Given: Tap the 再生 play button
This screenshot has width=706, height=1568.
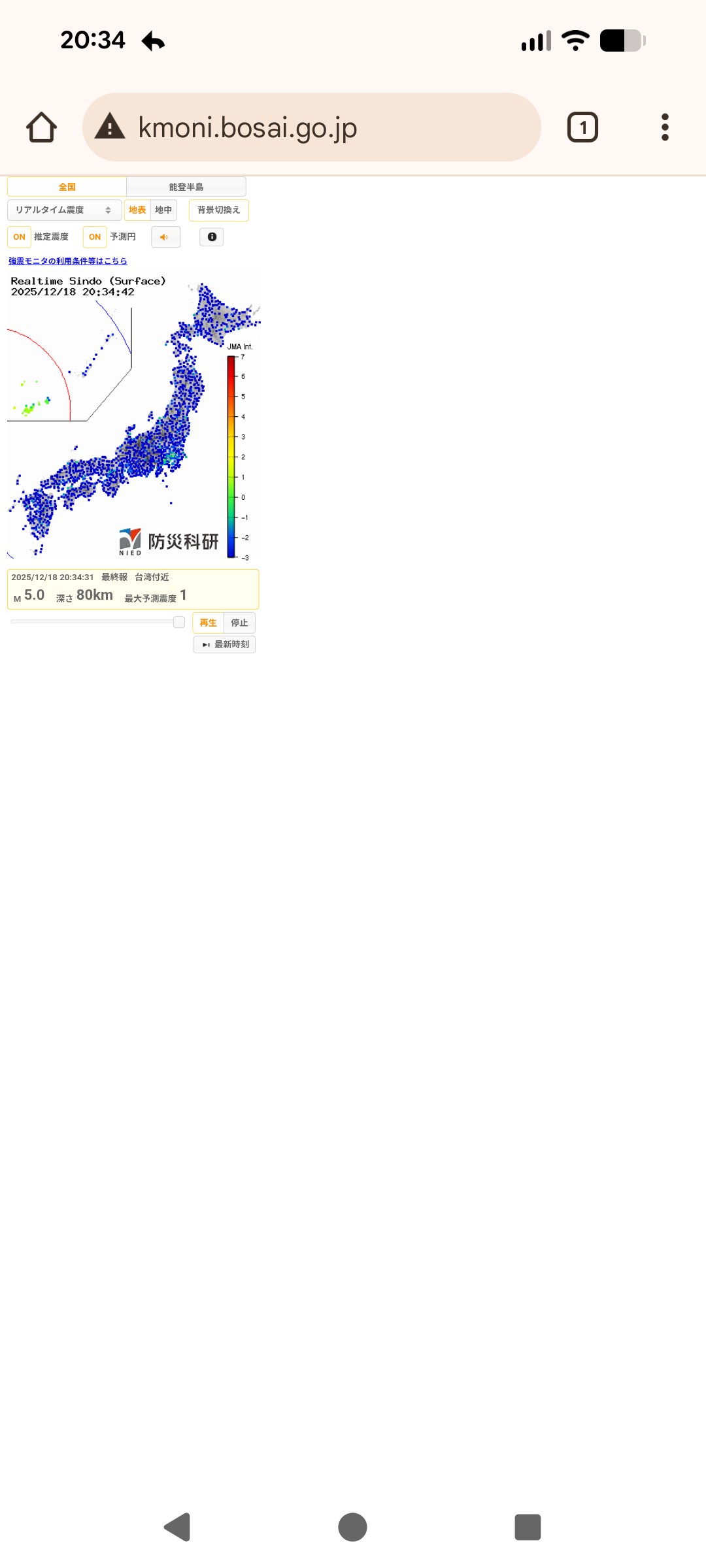Looking at the screenshot, I should [208, 623].
